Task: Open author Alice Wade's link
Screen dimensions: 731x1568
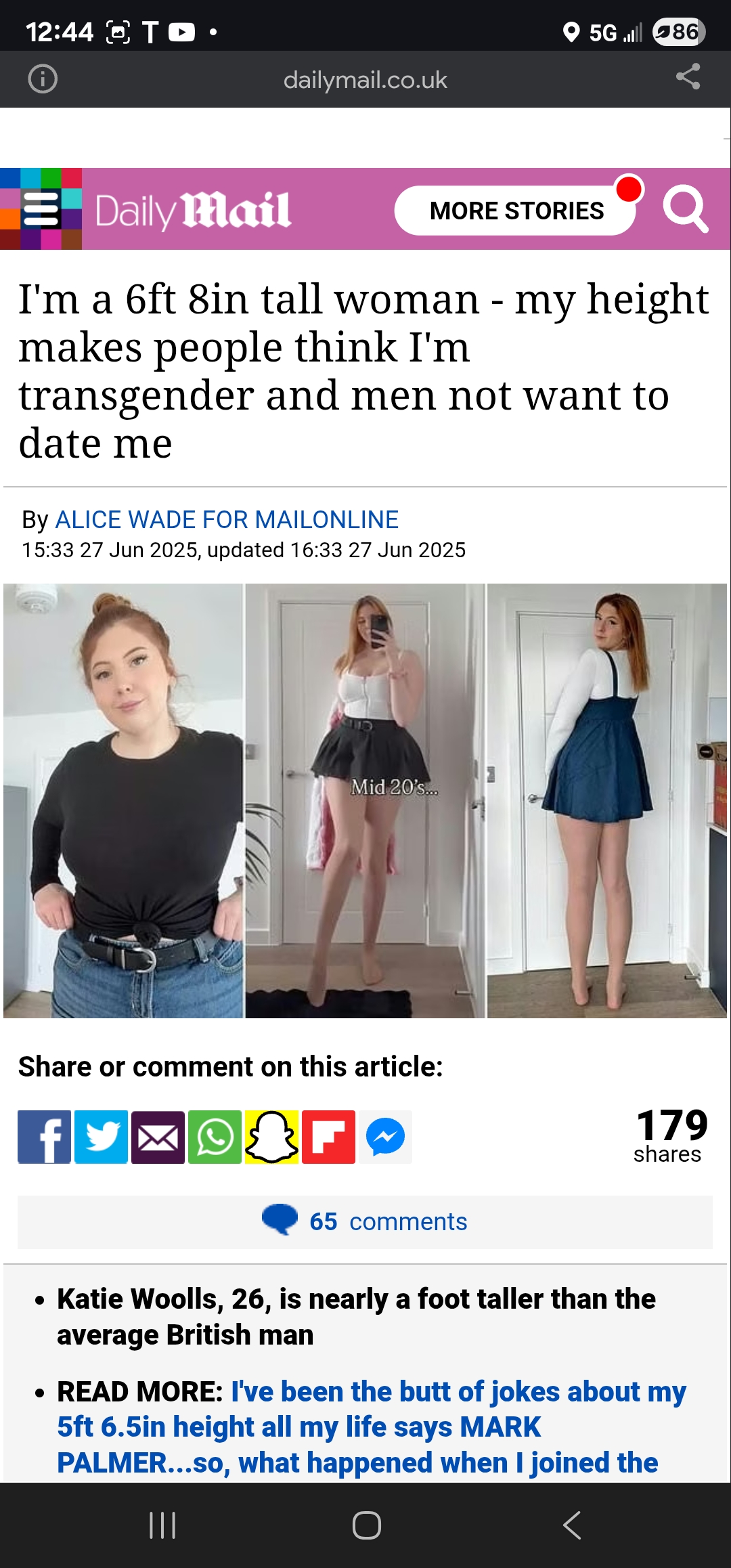Action: pyautogui.click(x=227, y=520)
